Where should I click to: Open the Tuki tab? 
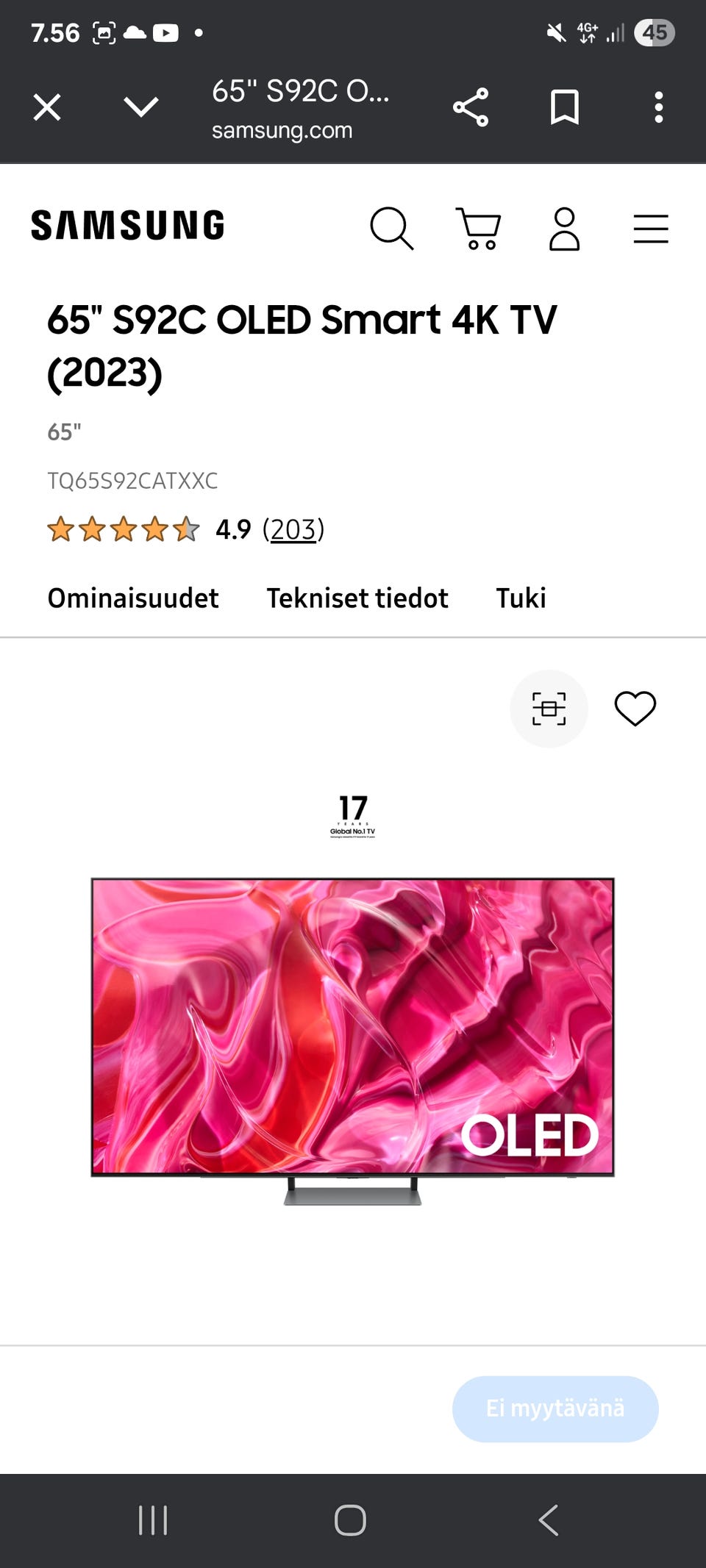coord(520,598)
